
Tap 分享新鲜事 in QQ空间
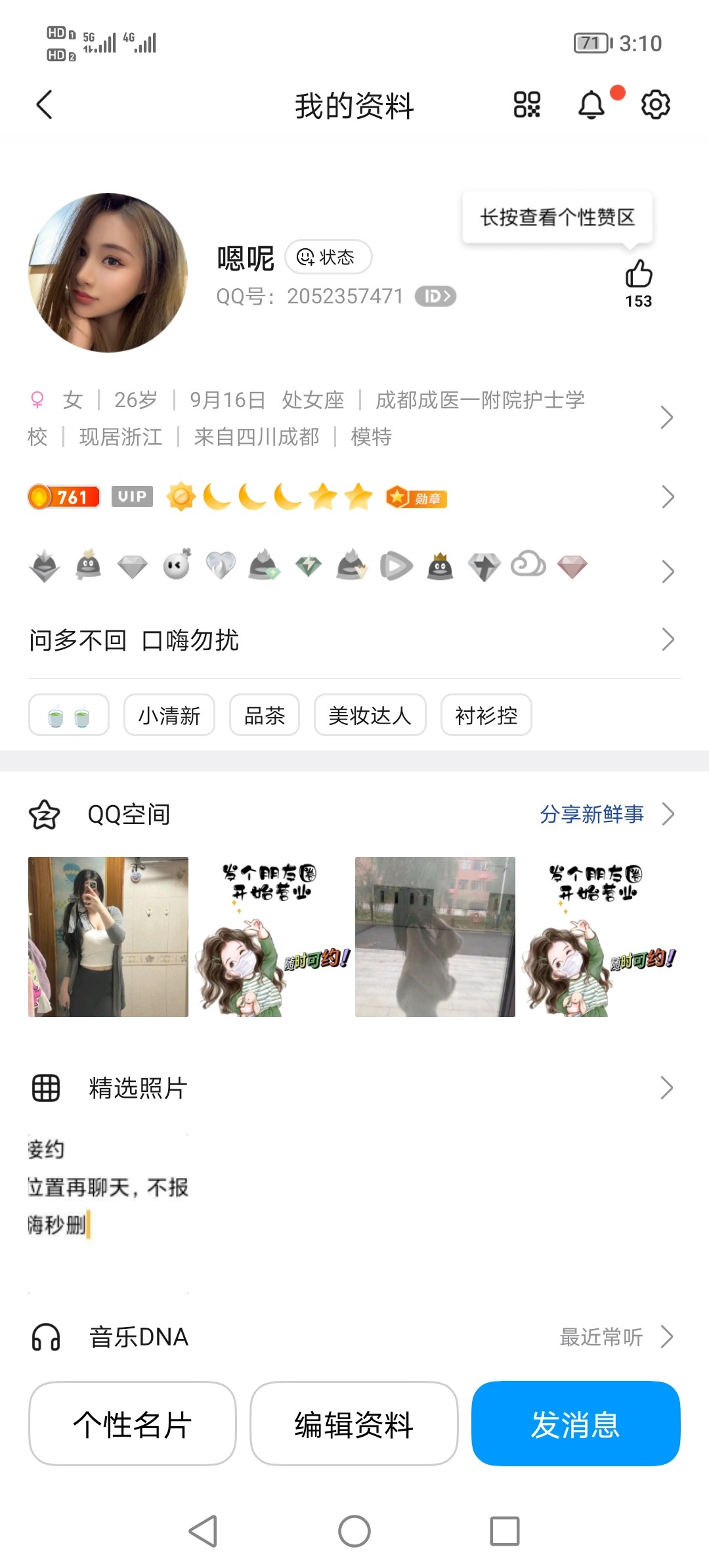coord(592,814)
